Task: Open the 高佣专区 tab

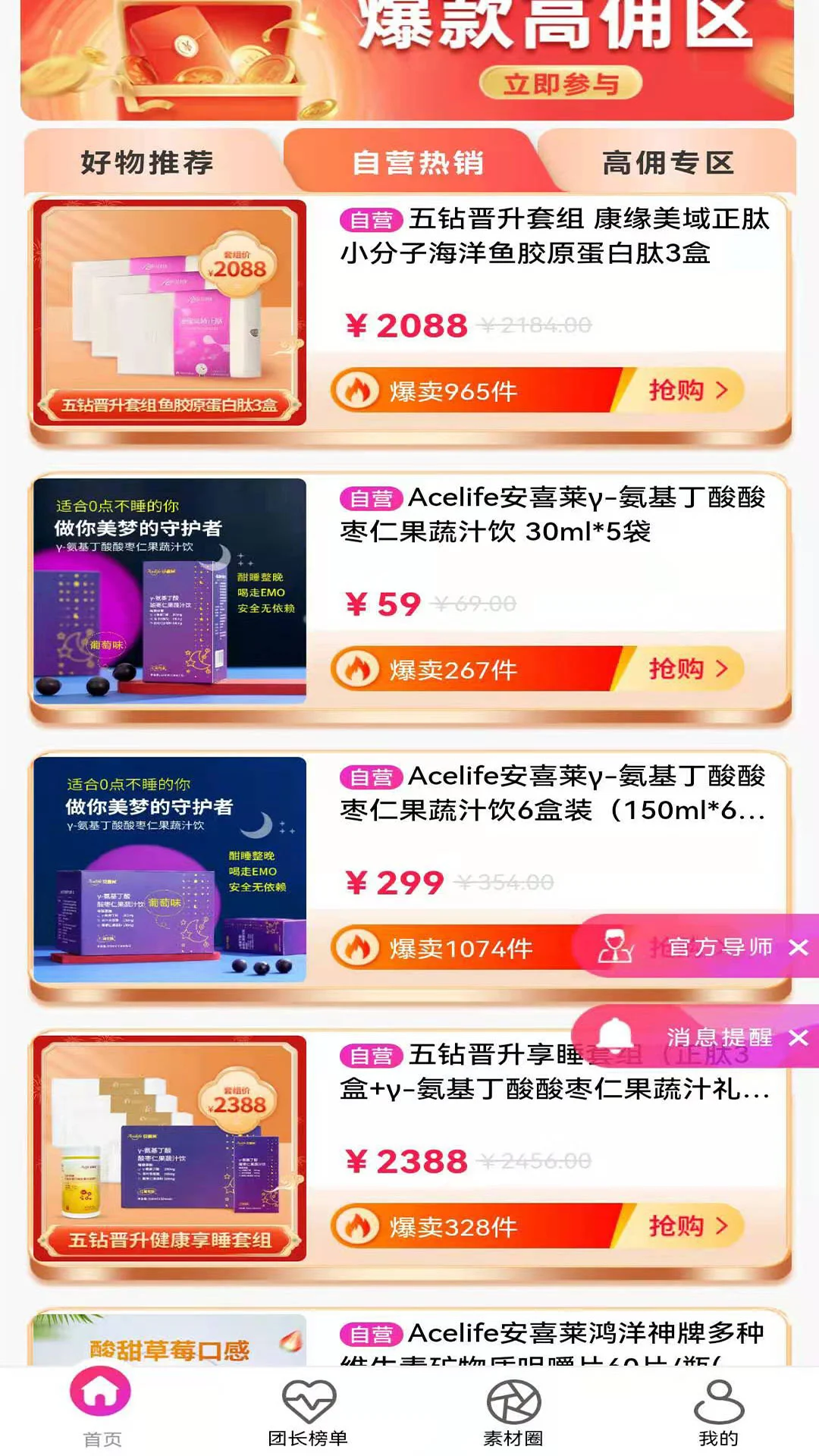Action: tap(667, 162)
